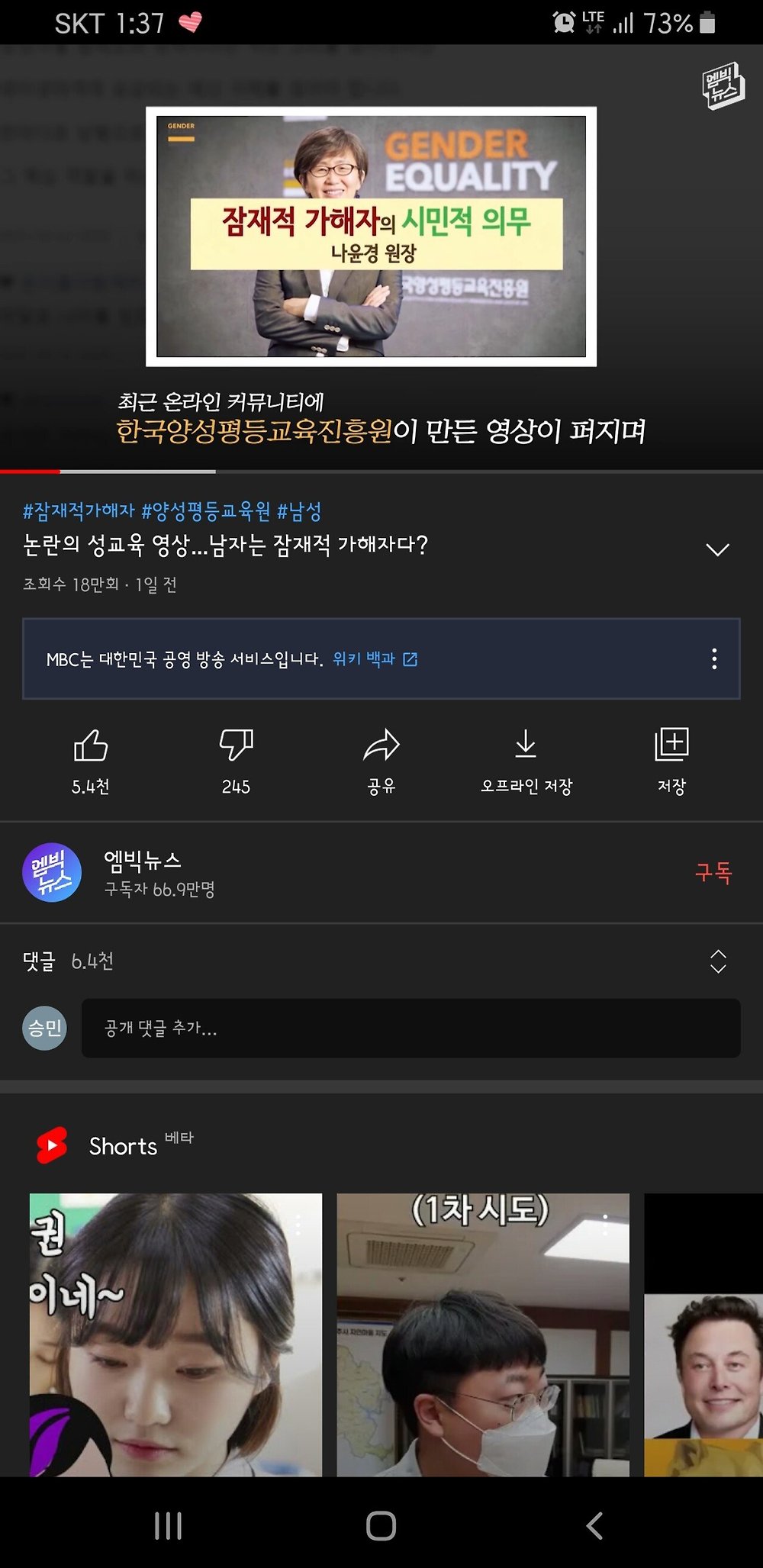
Task: Save video to playlist with 저장
Action: coord(671,747)
